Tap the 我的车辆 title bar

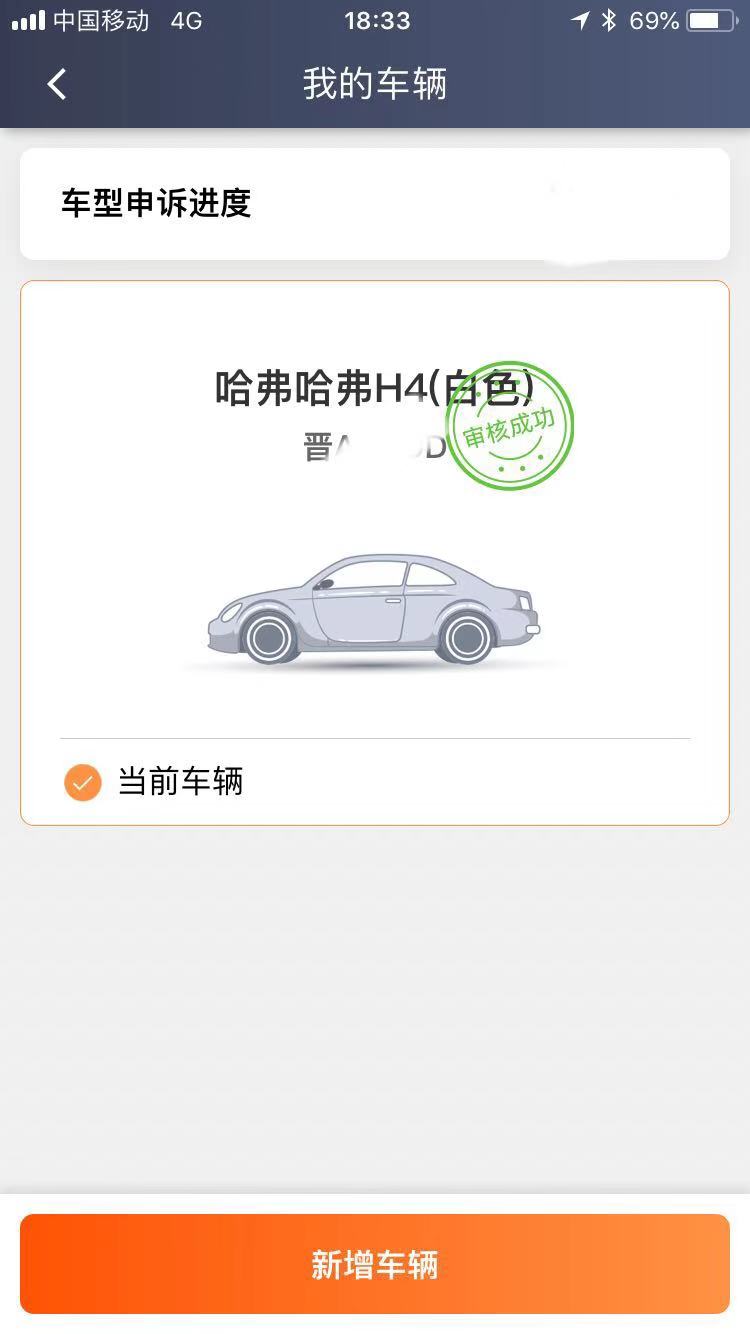(x=375, y=84)
